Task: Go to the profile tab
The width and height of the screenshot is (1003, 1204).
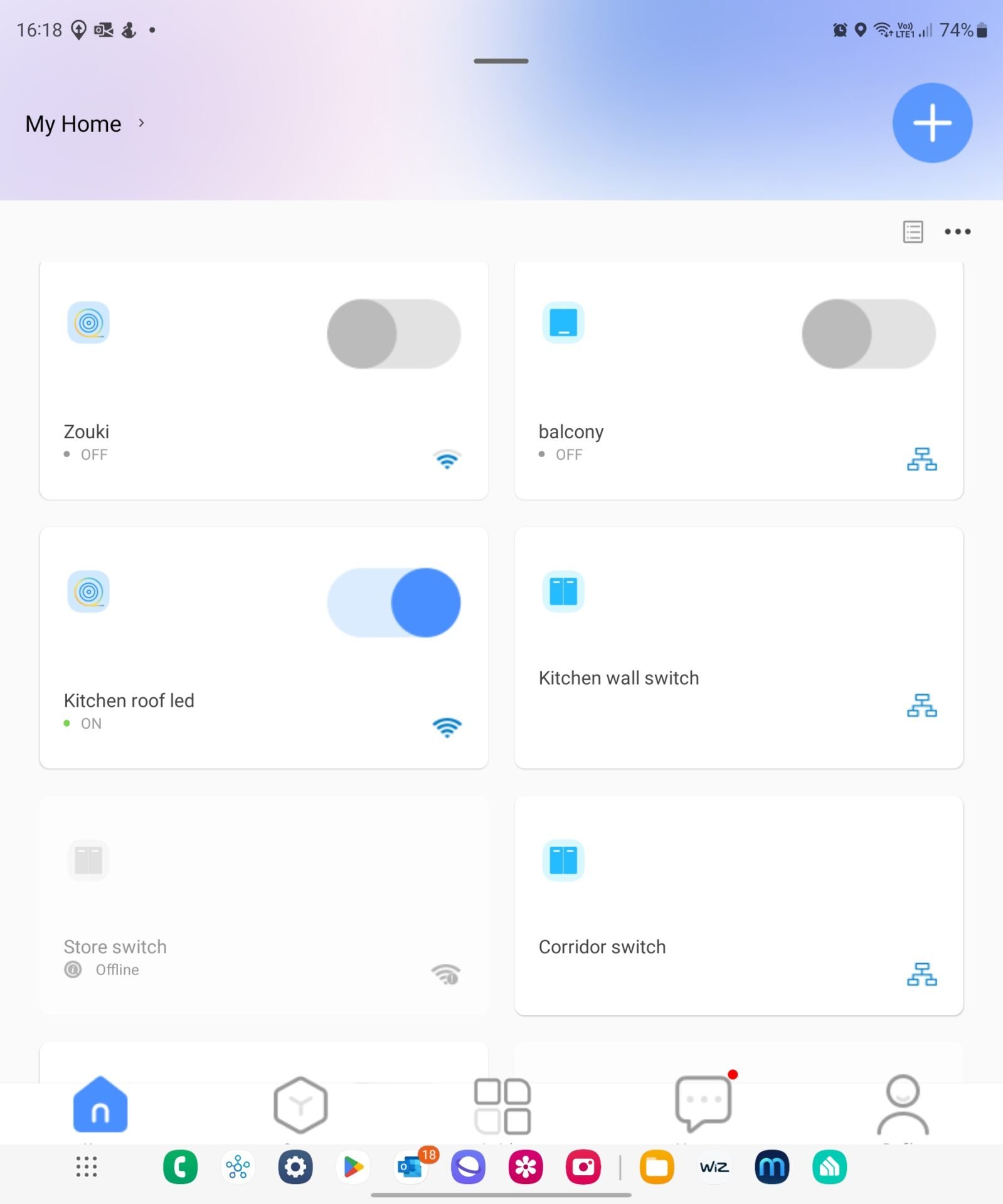Action: [x=902, y=1105]
